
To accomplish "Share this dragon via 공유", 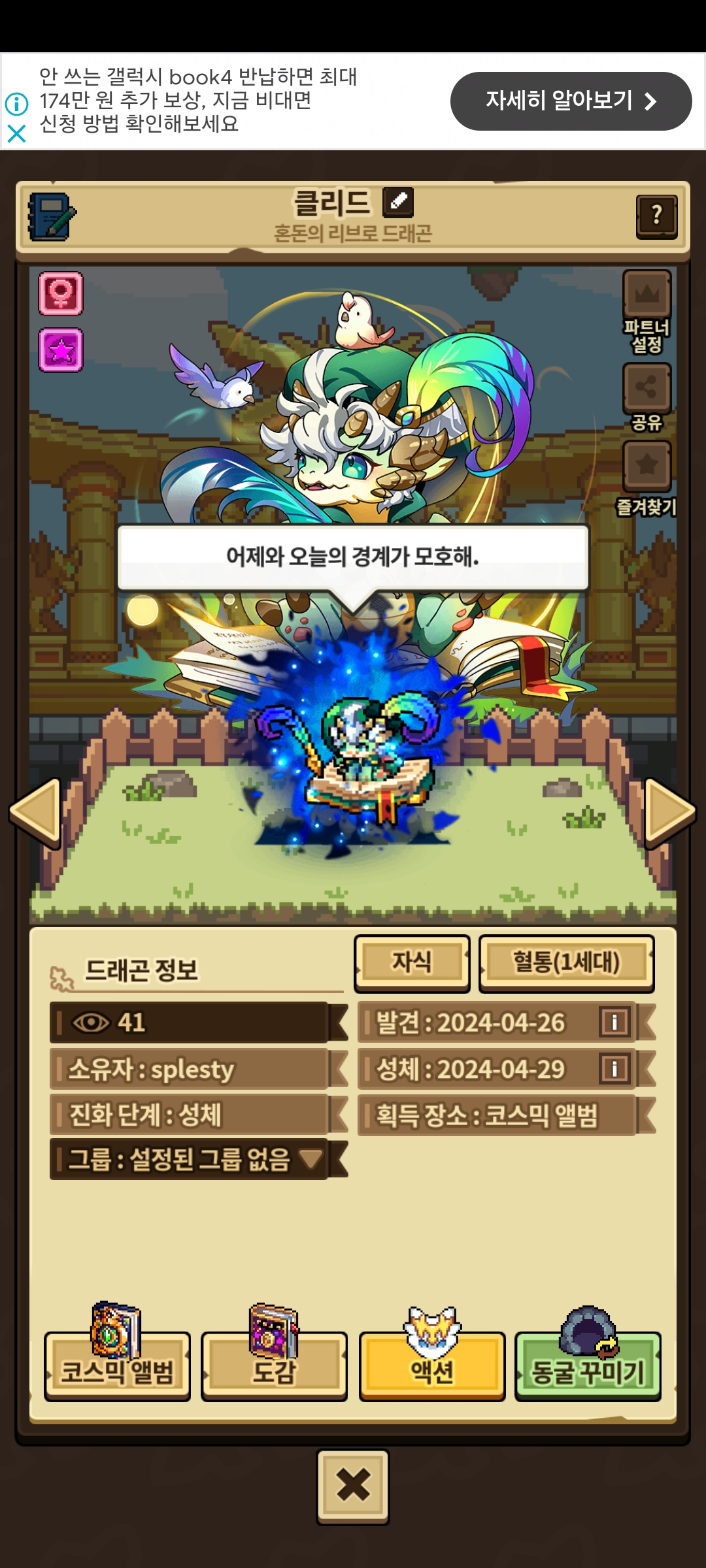I will point(647,387).
